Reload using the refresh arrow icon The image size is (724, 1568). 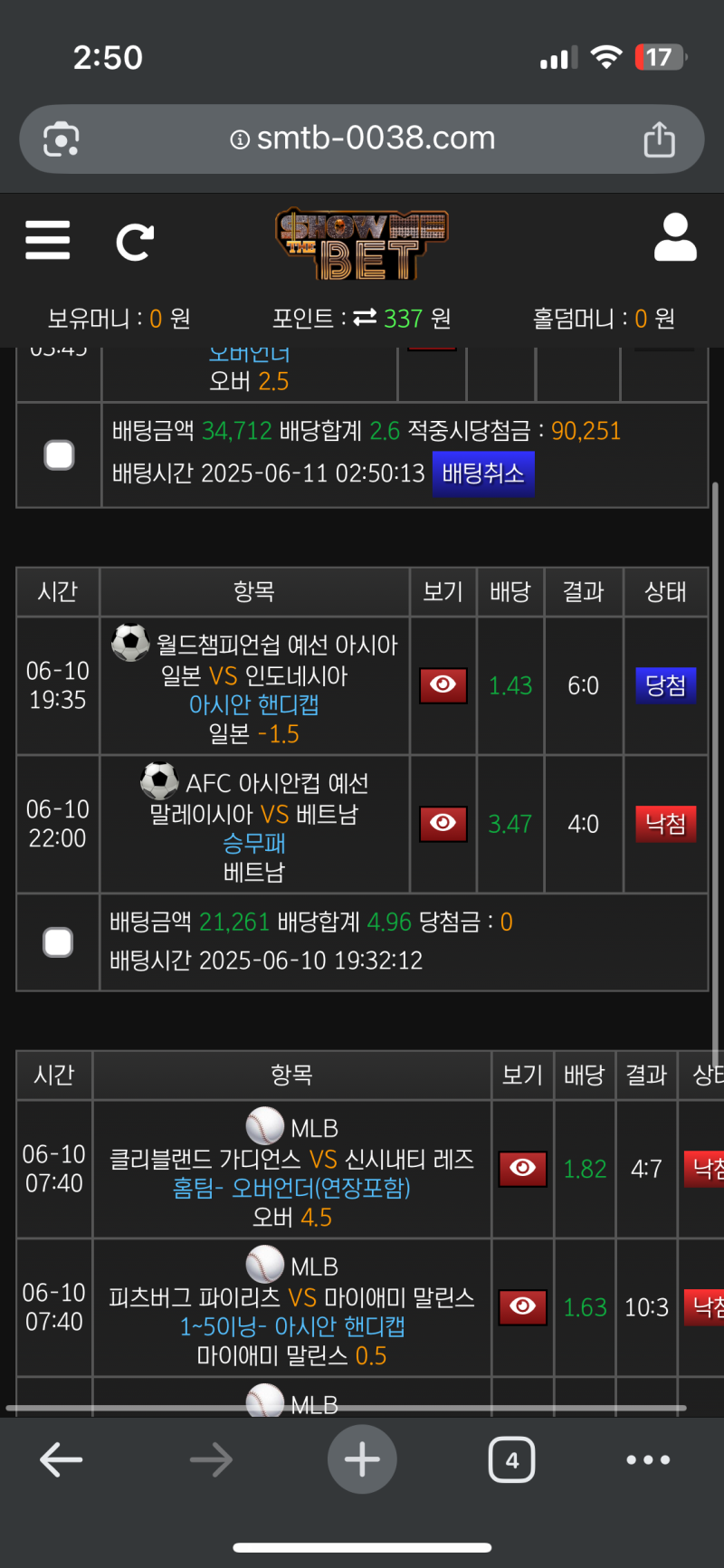point(135,242)
